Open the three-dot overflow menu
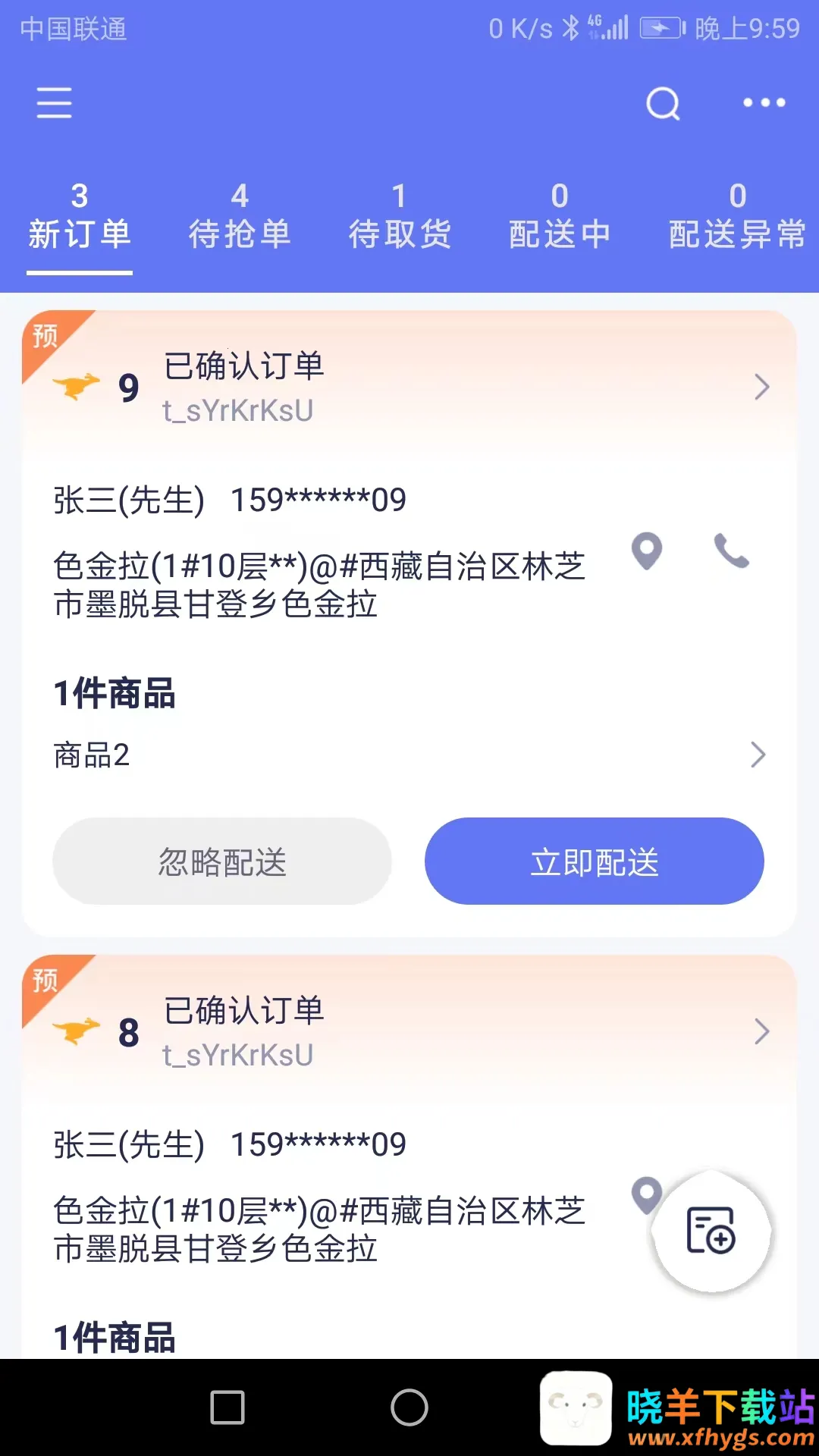The width and height of the screenshot is (819, 1456). click(764, 102)
